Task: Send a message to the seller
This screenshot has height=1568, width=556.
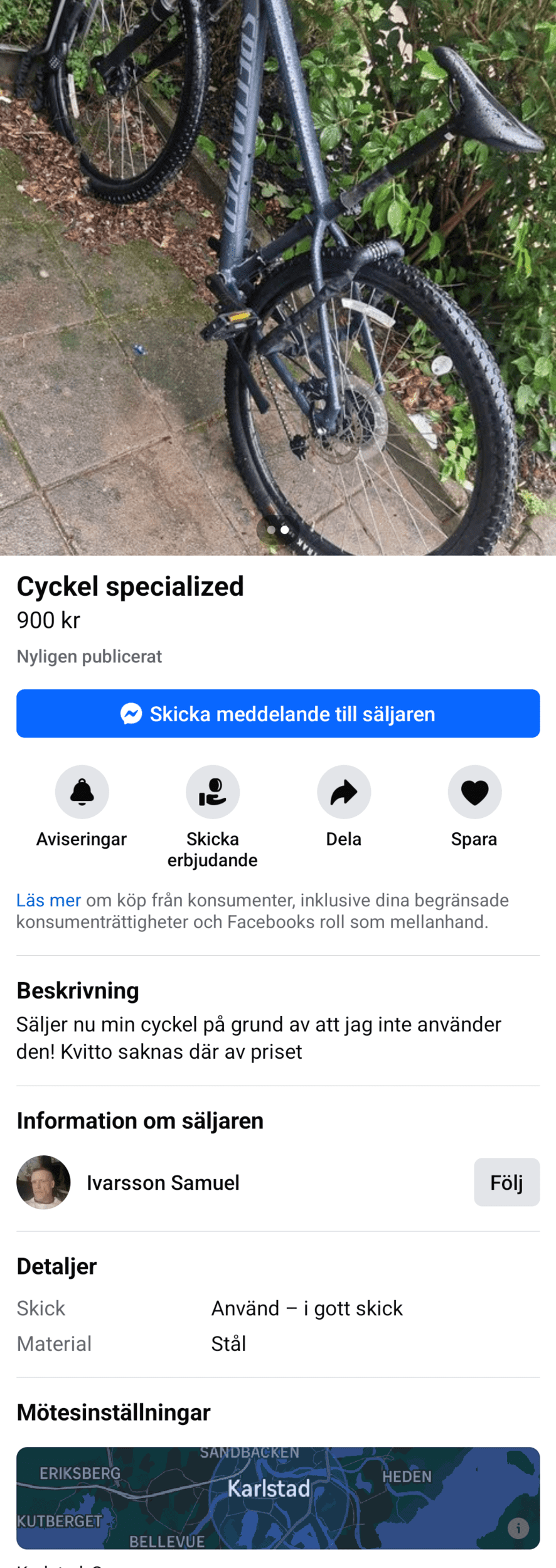Action: point(277,713)
